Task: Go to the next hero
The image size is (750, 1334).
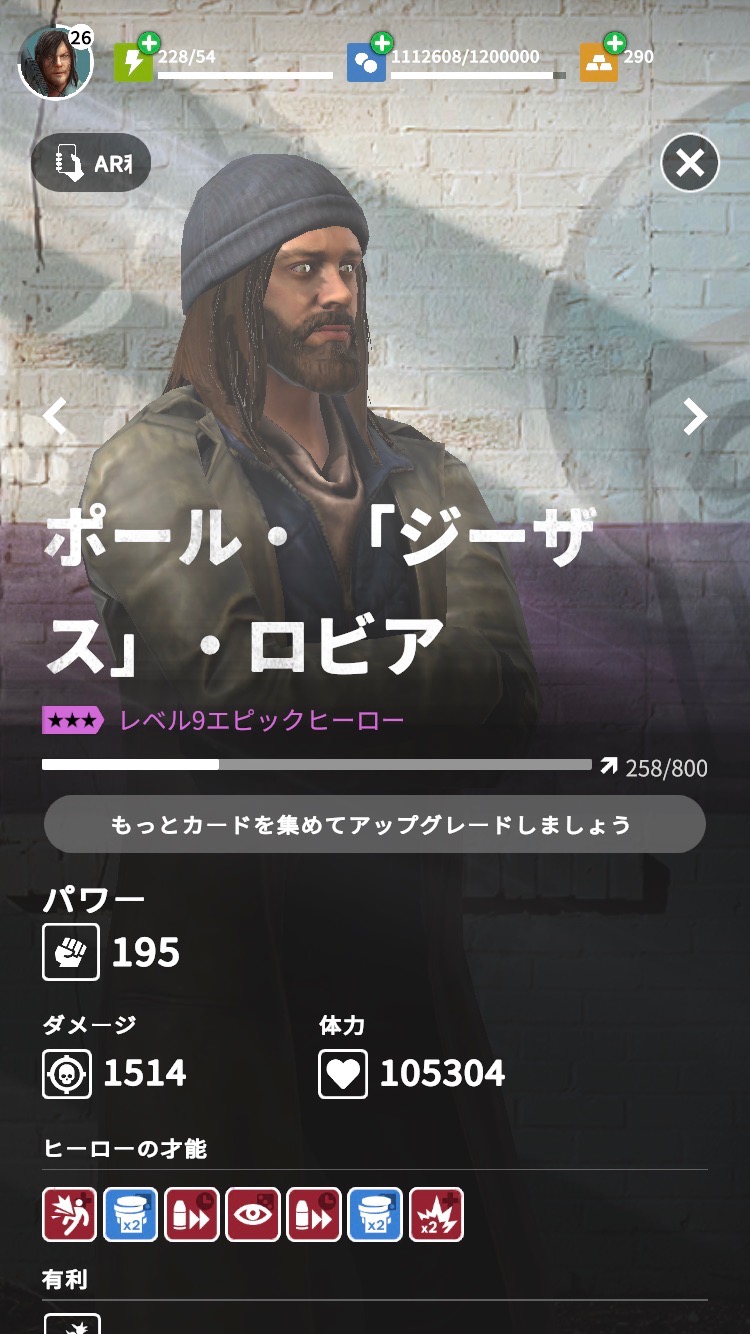Action: point(694,416)
